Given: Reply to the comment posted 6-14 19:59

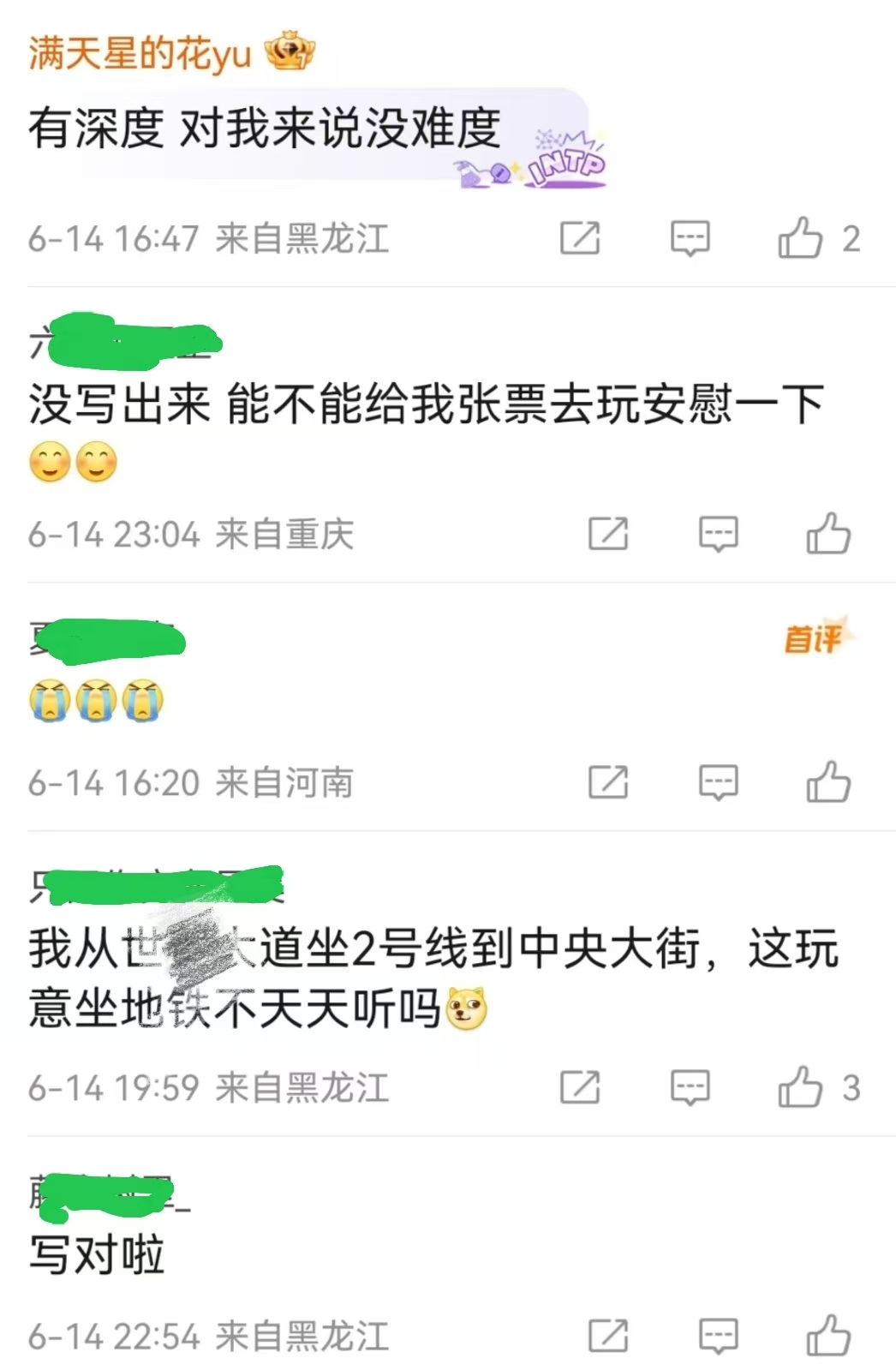Looking at the screenshot, I should click(x=690, y=1088).
